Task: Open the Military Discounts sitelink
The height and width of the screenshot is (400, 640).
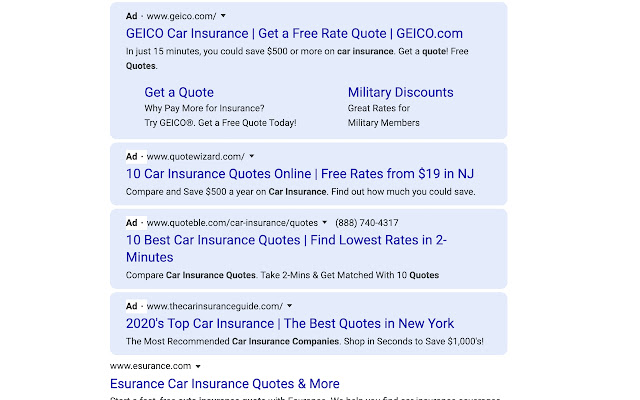Action: [400, 92]
